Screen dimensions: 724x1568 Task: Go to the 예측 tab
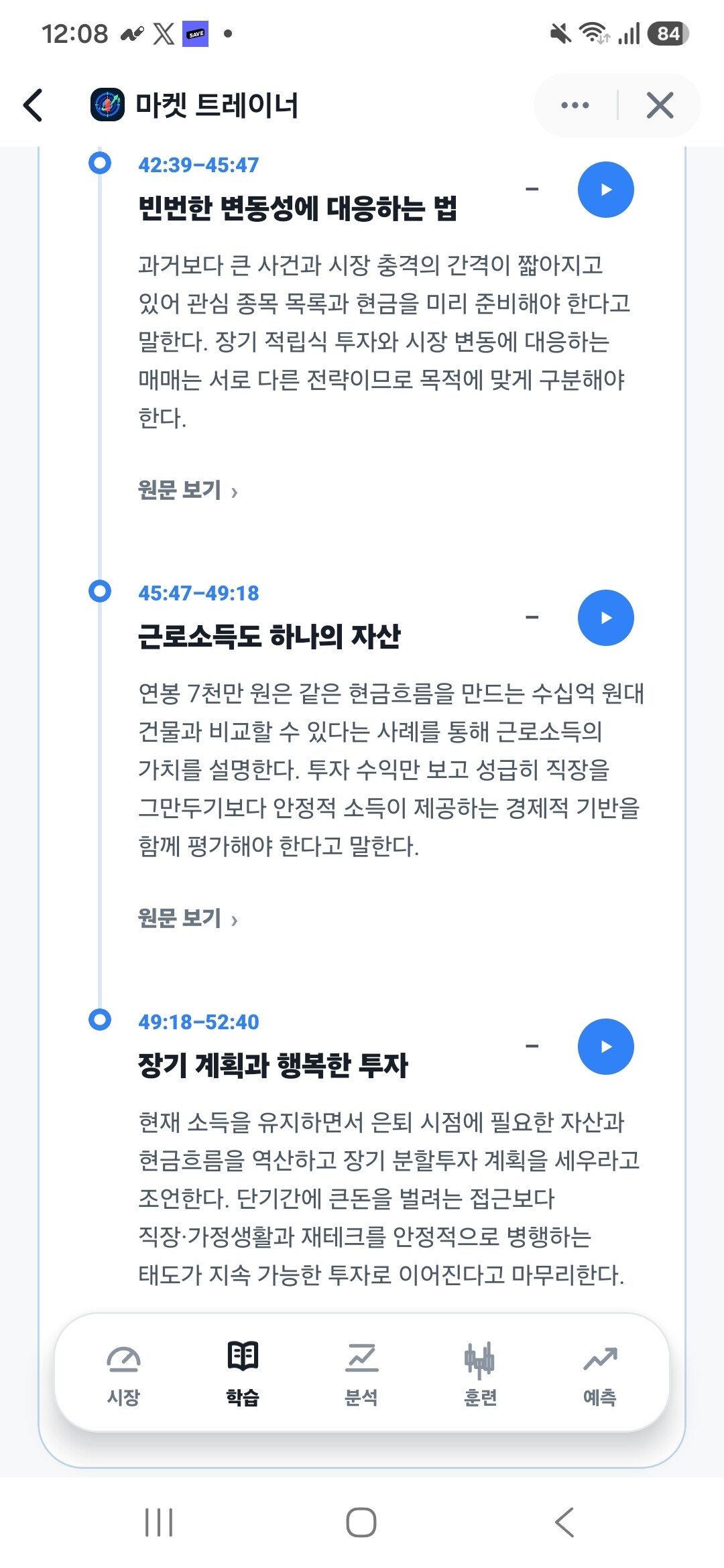click(599, 1374)
